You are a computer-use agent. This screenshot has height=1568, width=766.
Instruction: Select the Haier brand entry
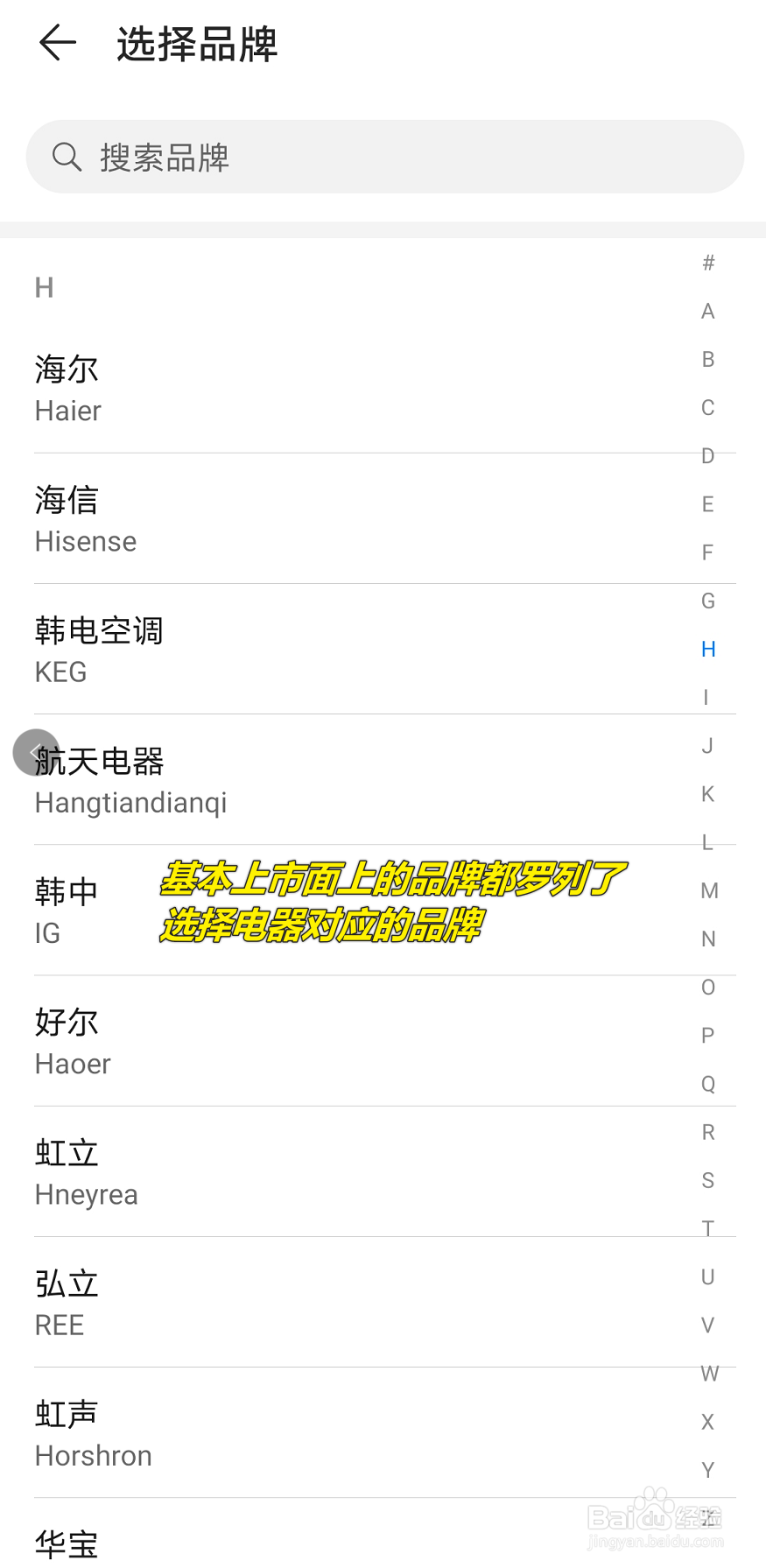pos(175,388)
